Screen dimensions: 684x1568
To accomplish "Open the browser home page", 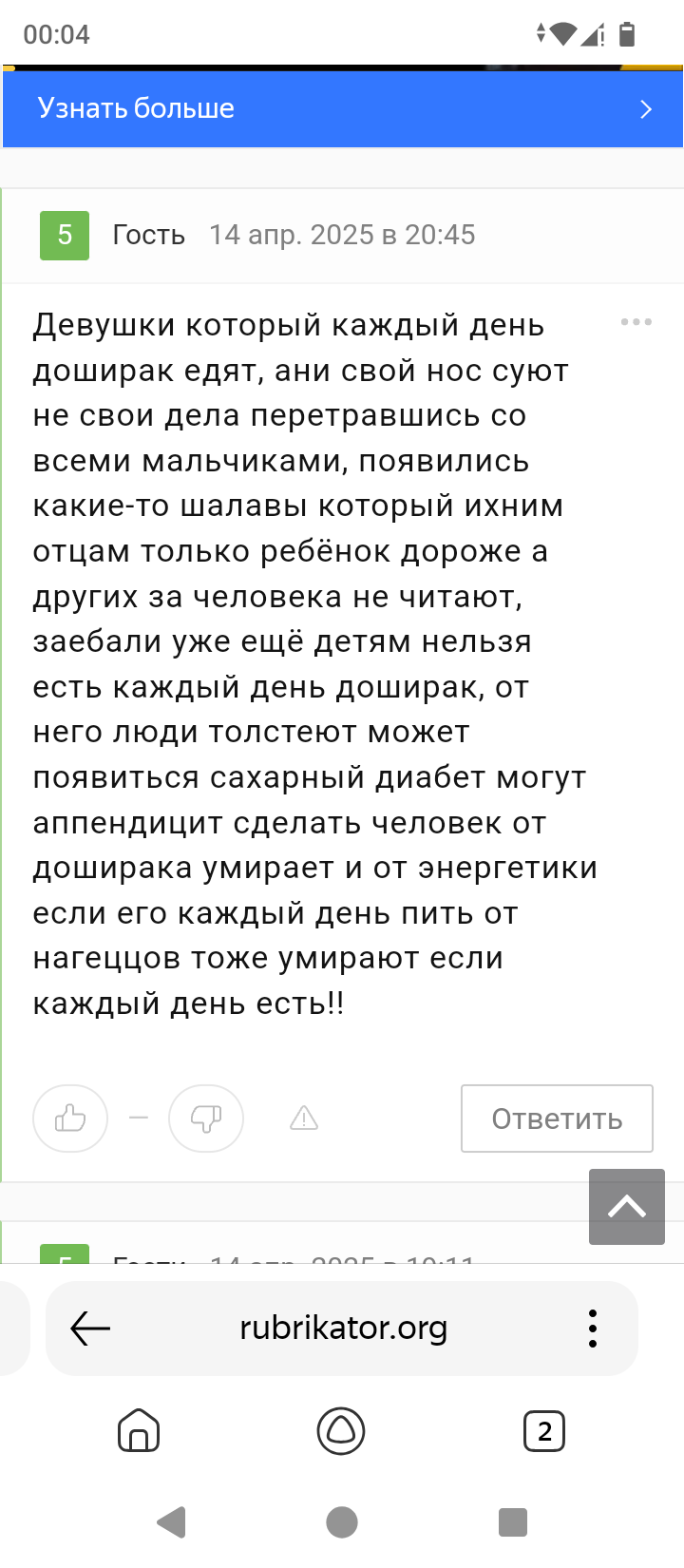I will (139, 1431).
